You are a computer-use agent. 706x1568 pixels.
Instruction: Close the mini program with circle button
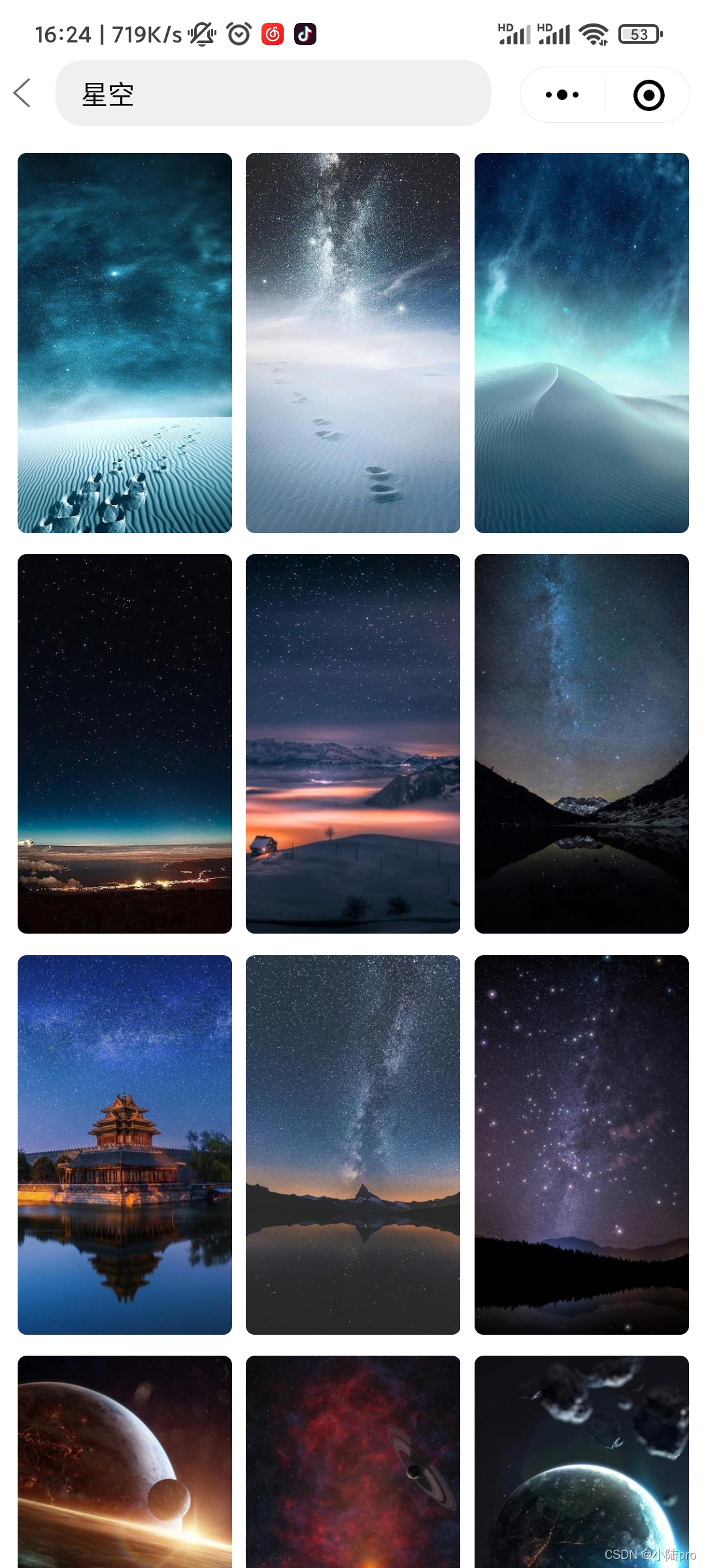pos(648,95)
